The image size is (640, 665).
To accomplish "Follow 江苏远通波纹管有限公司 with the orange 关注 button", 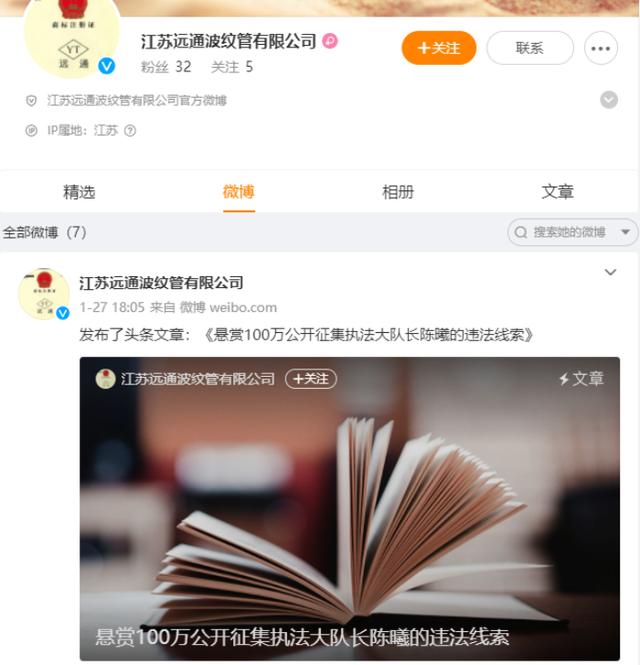I will pyautogui.click(x=439, y=48).
